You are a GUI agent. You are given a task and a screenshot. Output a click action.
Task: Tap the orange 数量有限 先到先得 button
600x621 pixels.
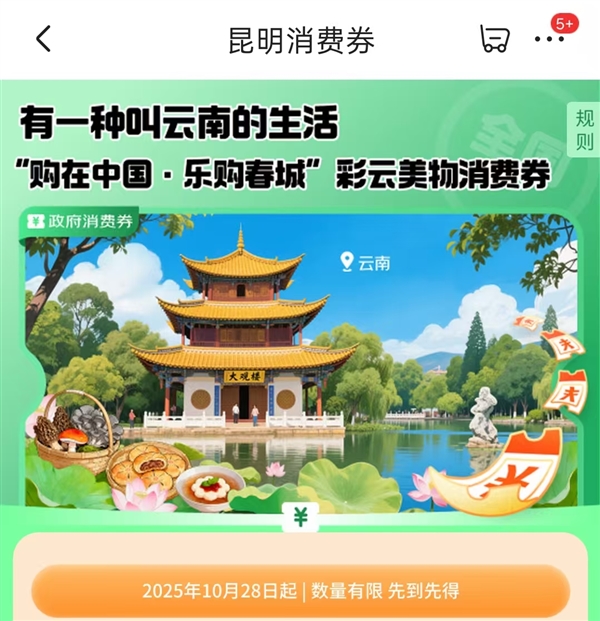300,591
